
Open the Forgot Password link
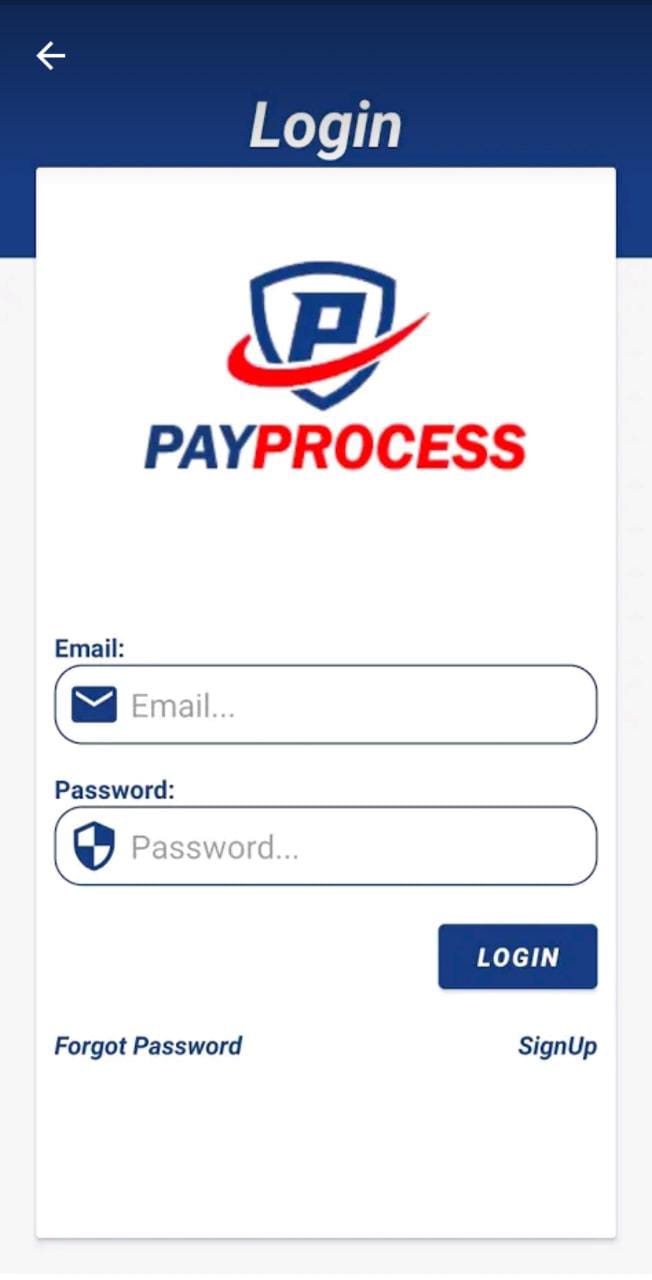pos(148,1046)
